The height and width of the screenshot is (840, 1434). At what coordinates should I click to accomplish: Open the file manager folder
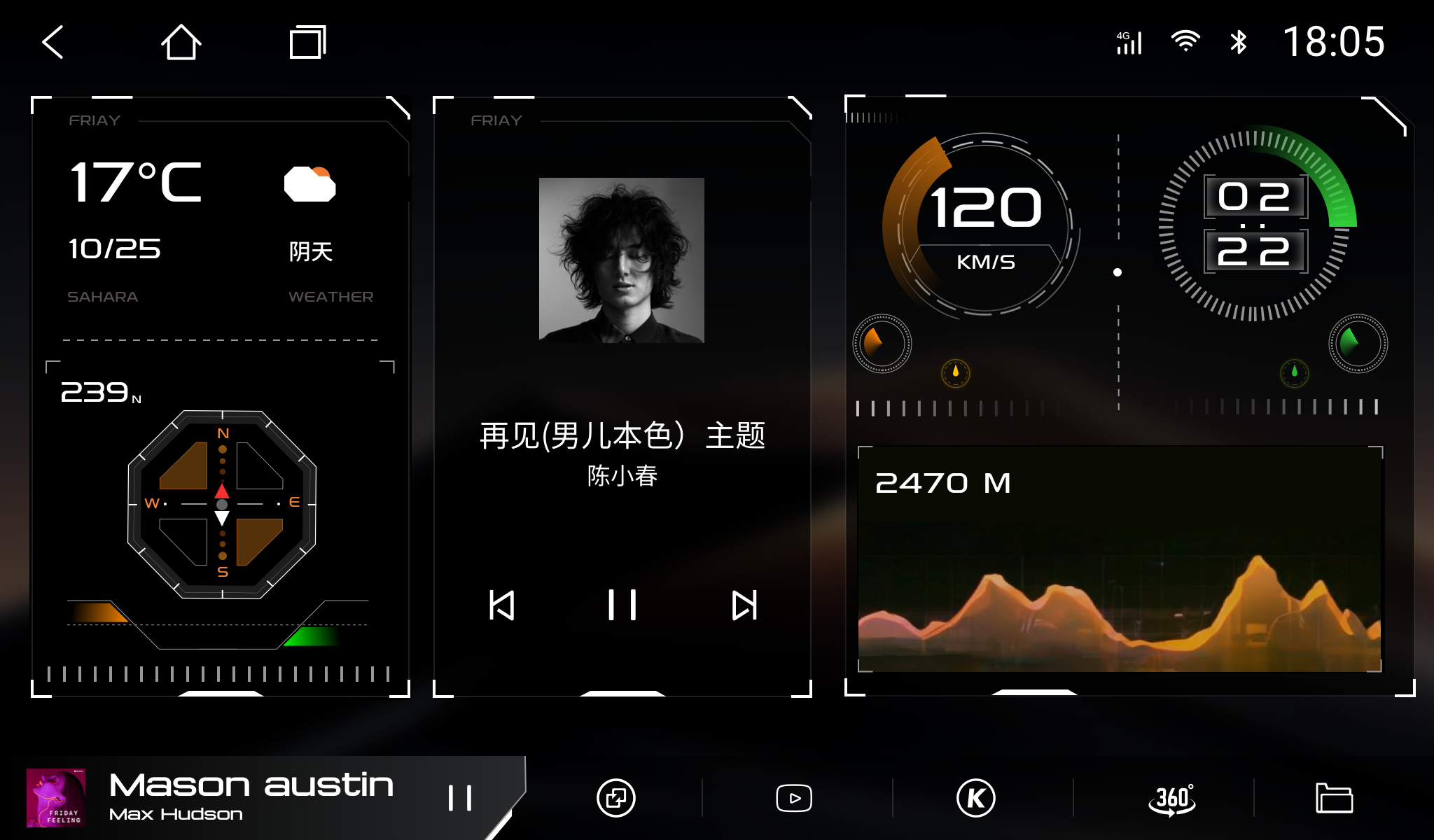1335,798
